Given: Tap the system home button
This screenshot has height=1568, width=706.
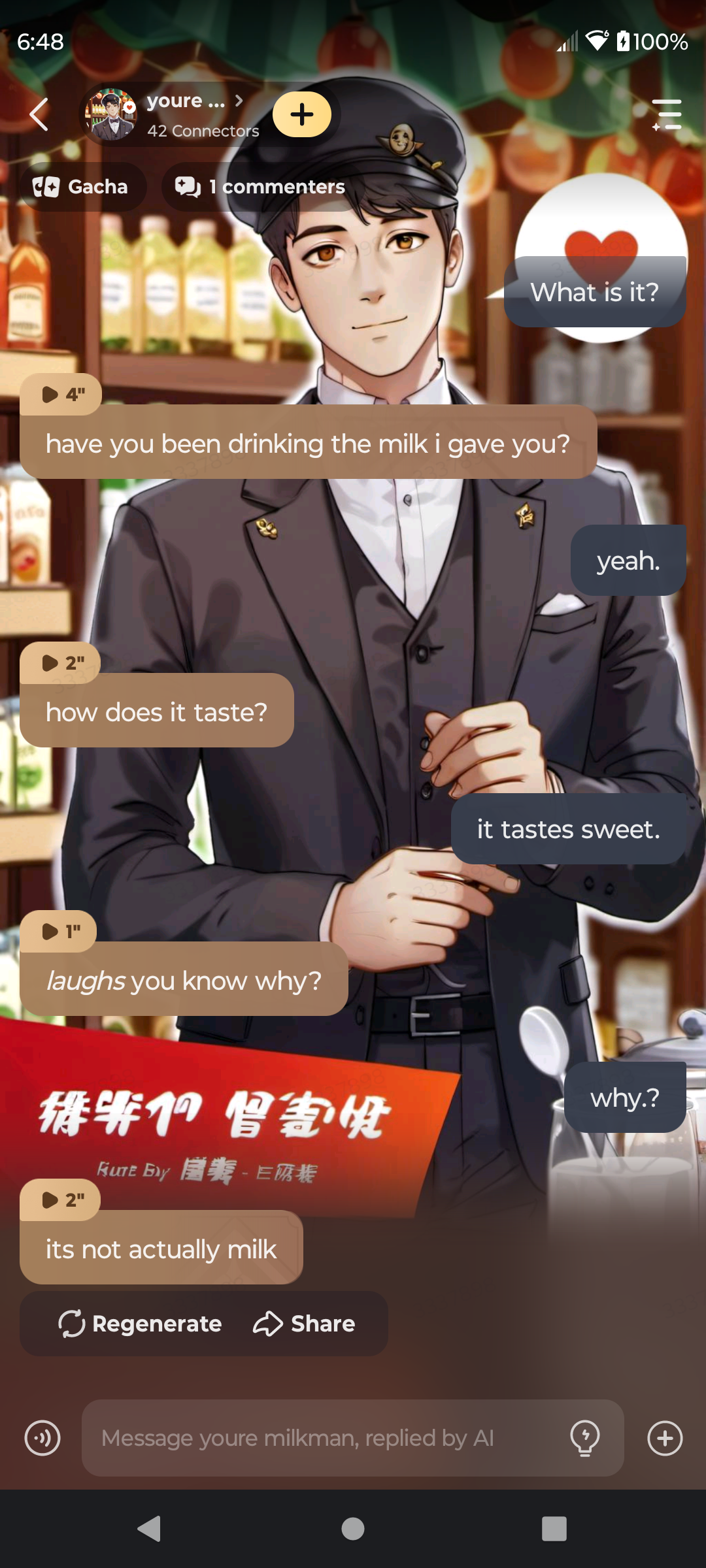Looking at the screenshot, I should pyautogui.click(x=353, y=1529).
